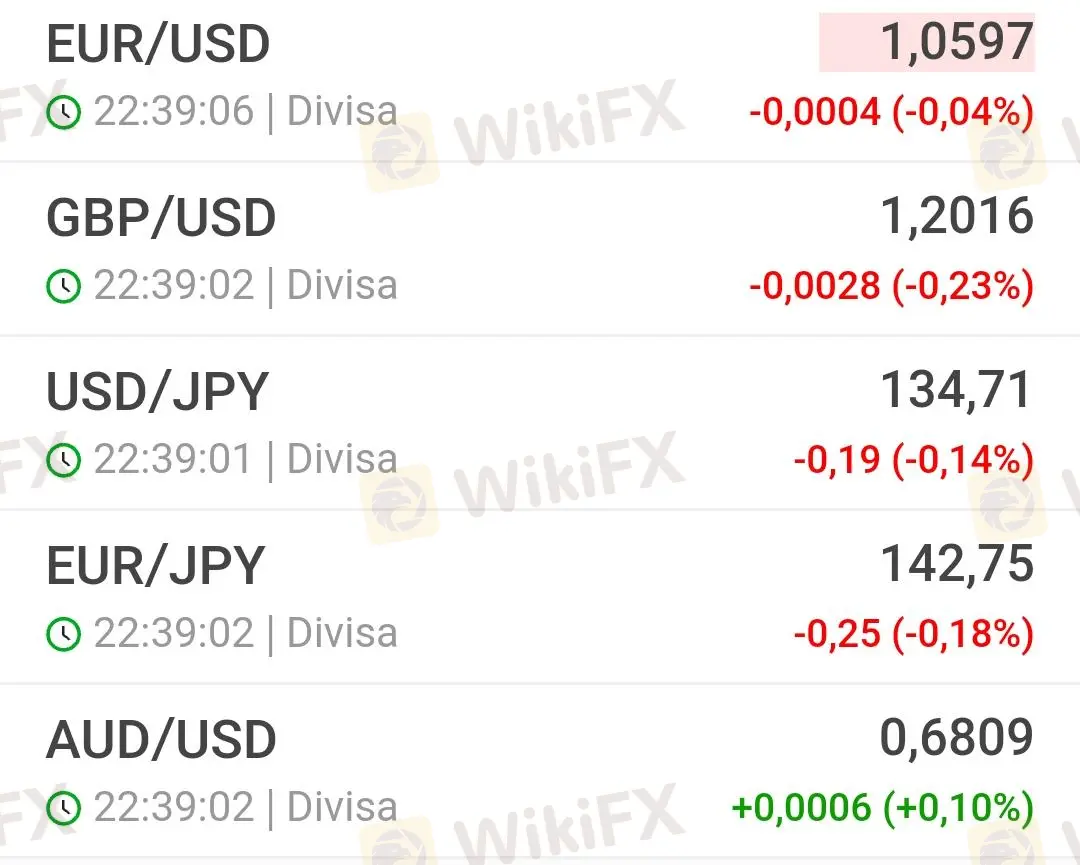
Task: Open AUD/USD currency details
Action: tap(162, 740)
